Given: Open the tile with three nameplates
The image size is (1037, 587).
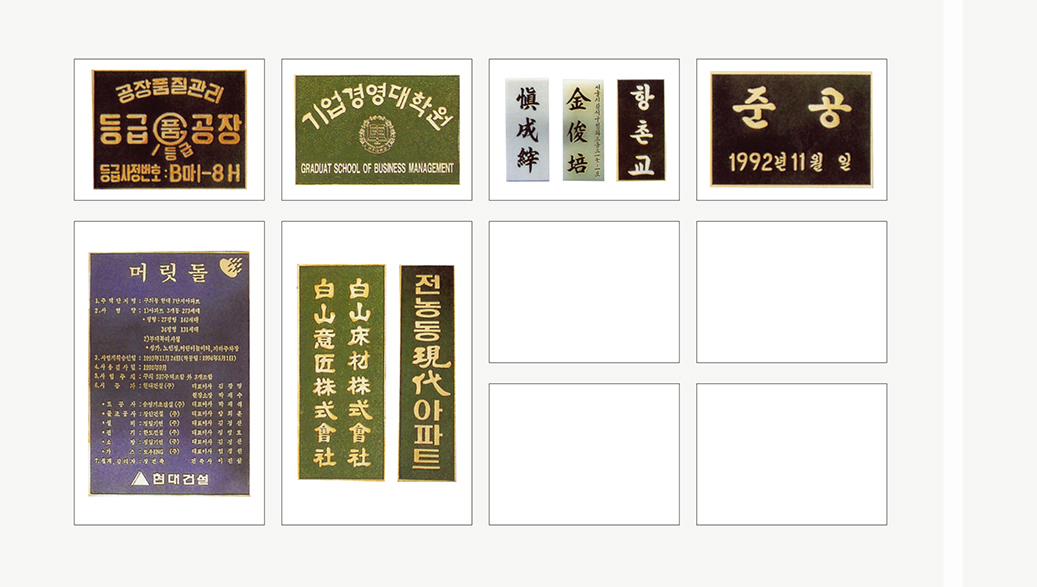Looking at the screenshot, I should click(x=584, y=130).
